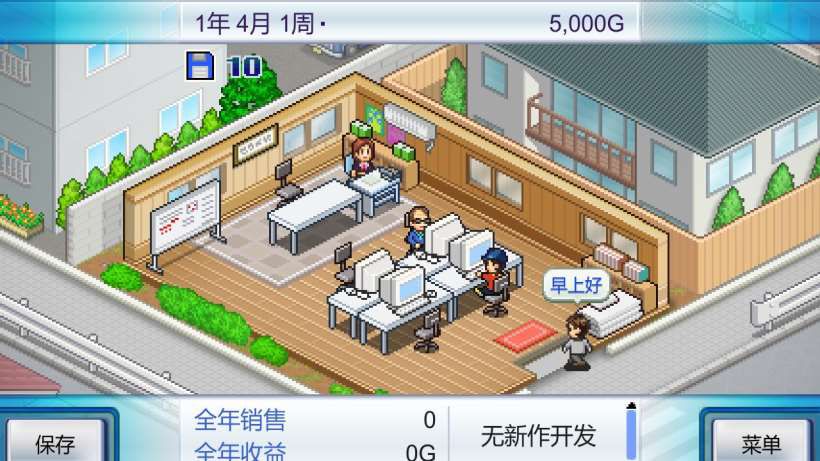820x461 pixels.
Task: Tap the 保存 save button
Action: click(56, 440)
